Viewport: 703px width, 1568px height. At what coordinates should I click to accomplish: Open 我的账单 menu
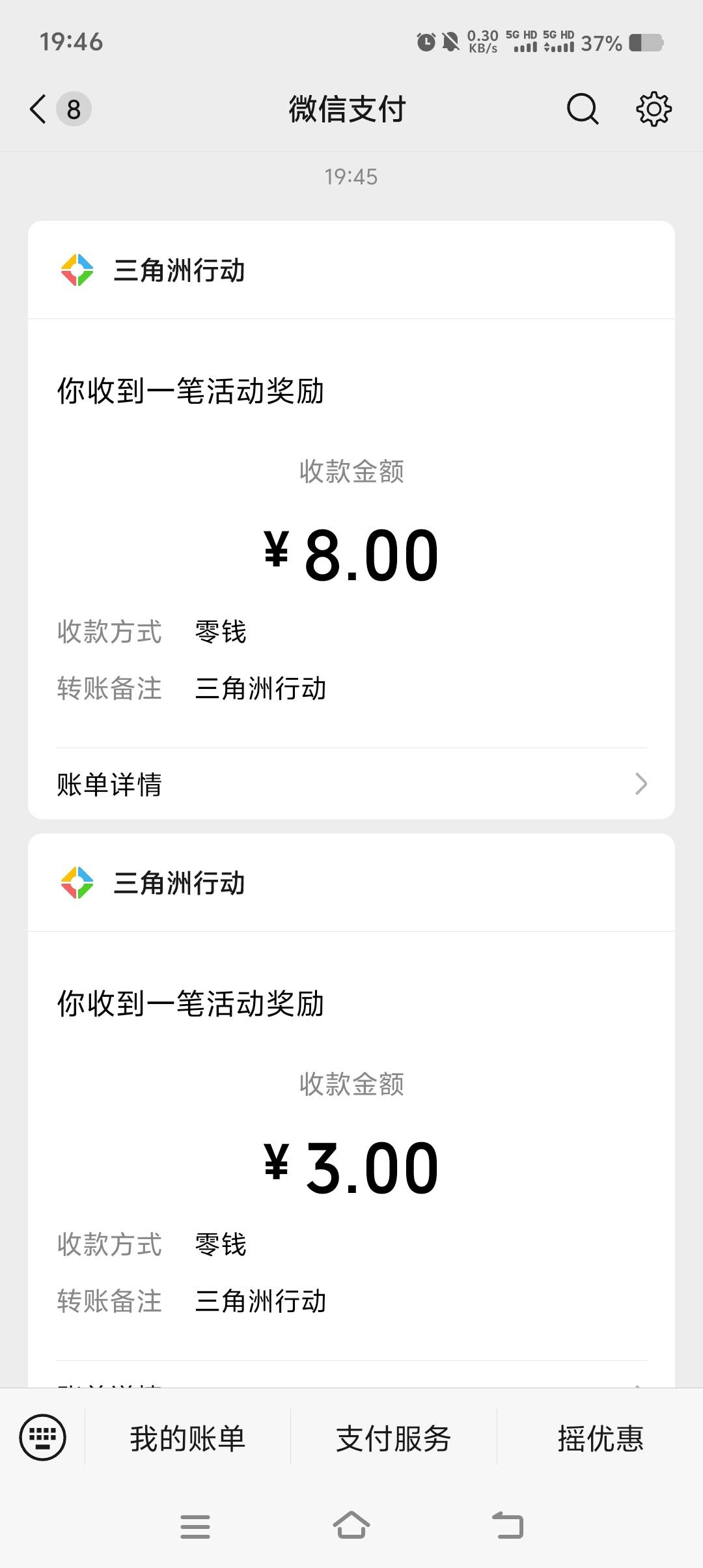click(187, 1438)
